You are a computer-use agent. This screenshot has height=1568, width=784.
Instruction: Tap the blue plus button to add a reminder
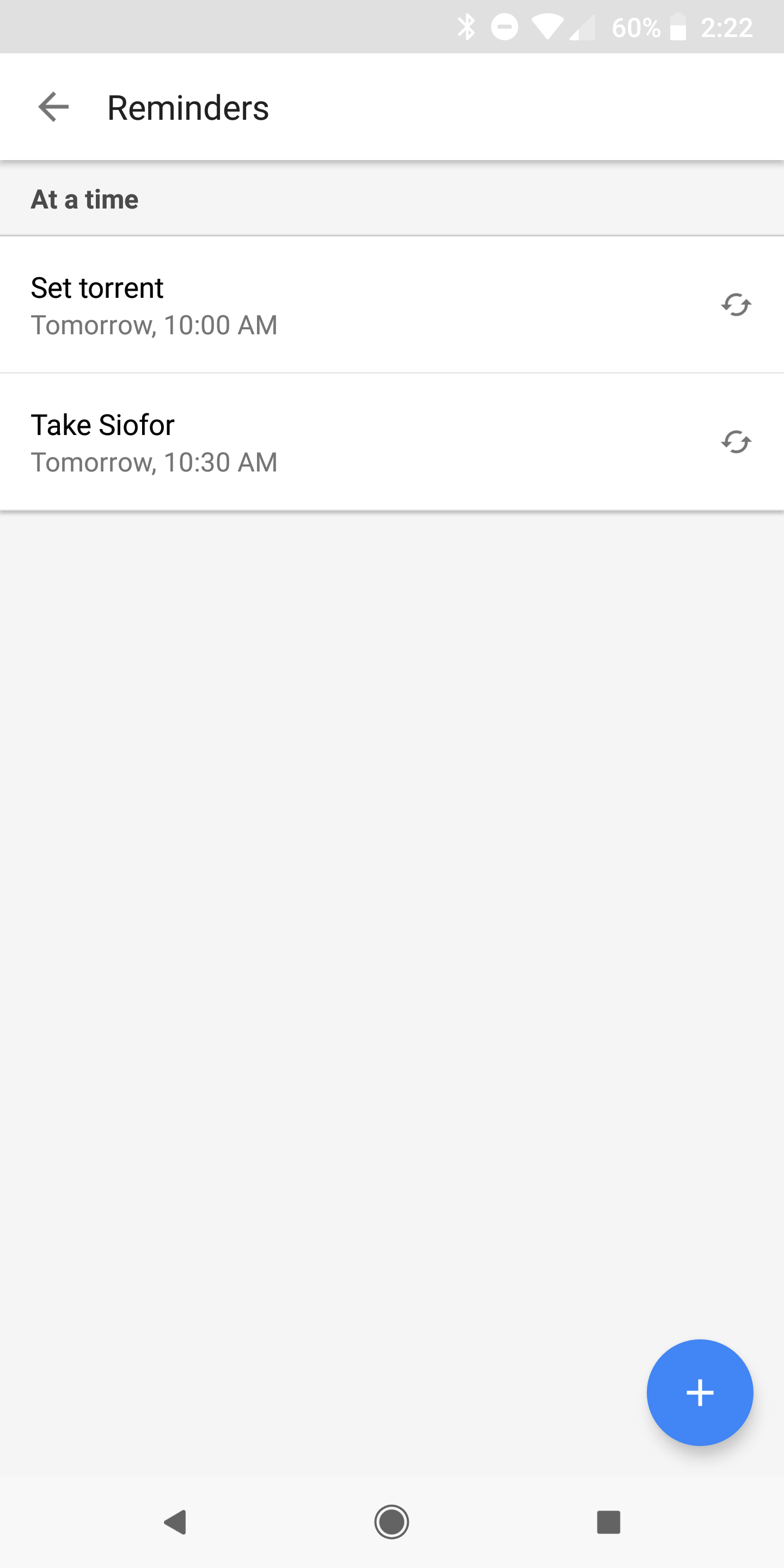[700, 1393]
